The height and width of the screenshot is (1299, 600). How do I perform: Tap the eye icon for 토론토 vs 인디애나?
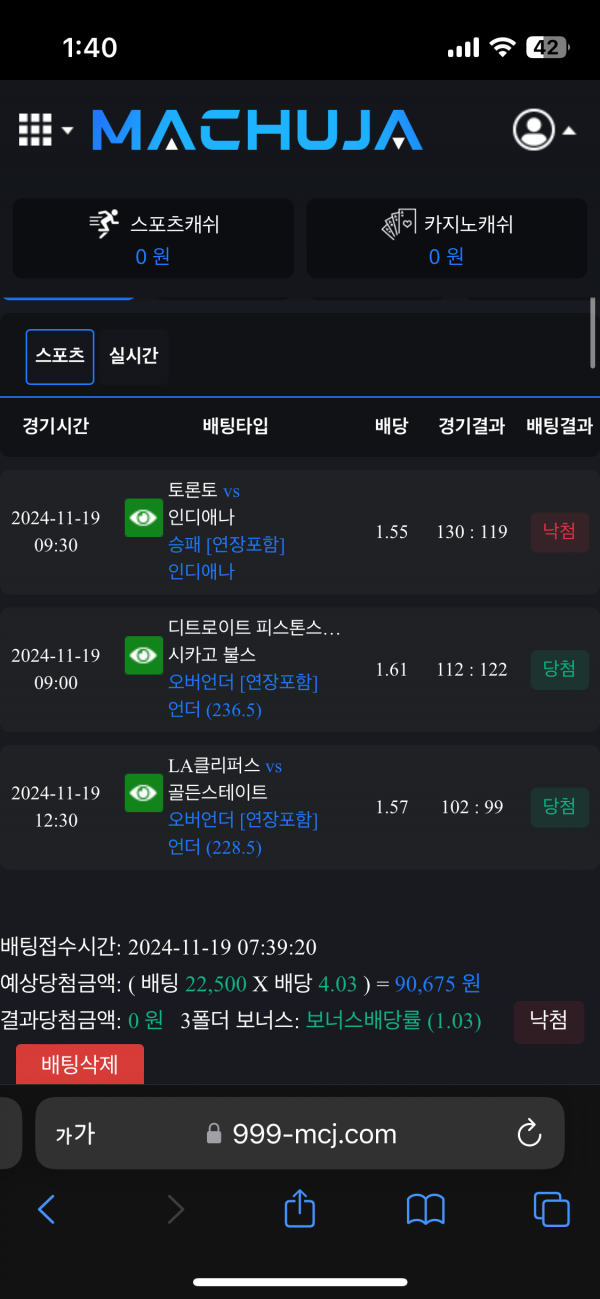[144, 518]
